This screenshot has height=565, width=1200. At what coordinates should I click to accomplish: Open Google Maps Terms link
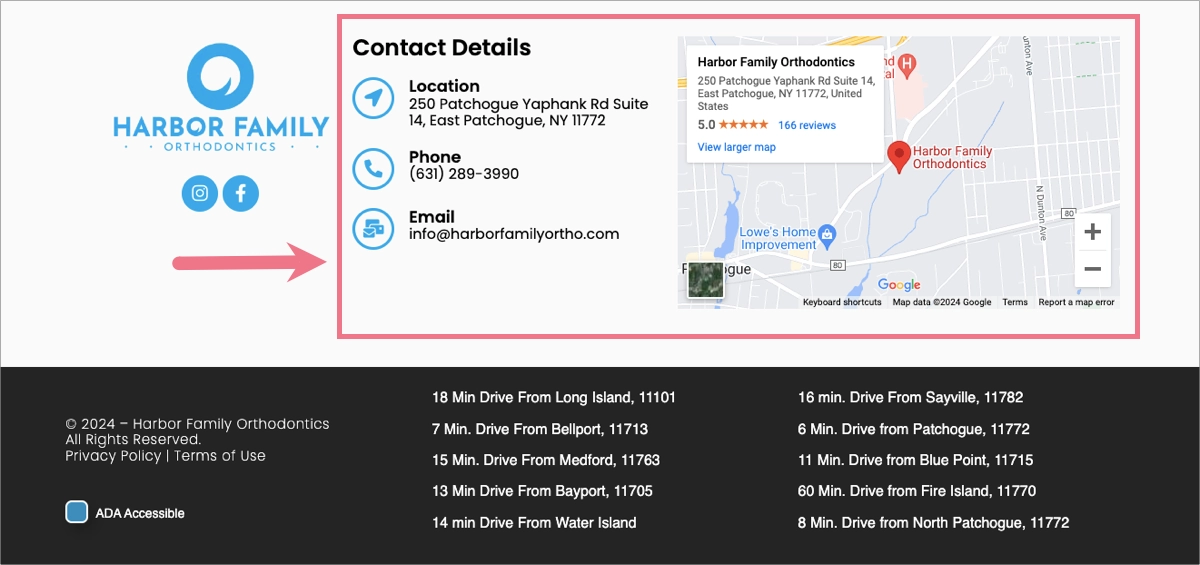[x=1015, y=302]
